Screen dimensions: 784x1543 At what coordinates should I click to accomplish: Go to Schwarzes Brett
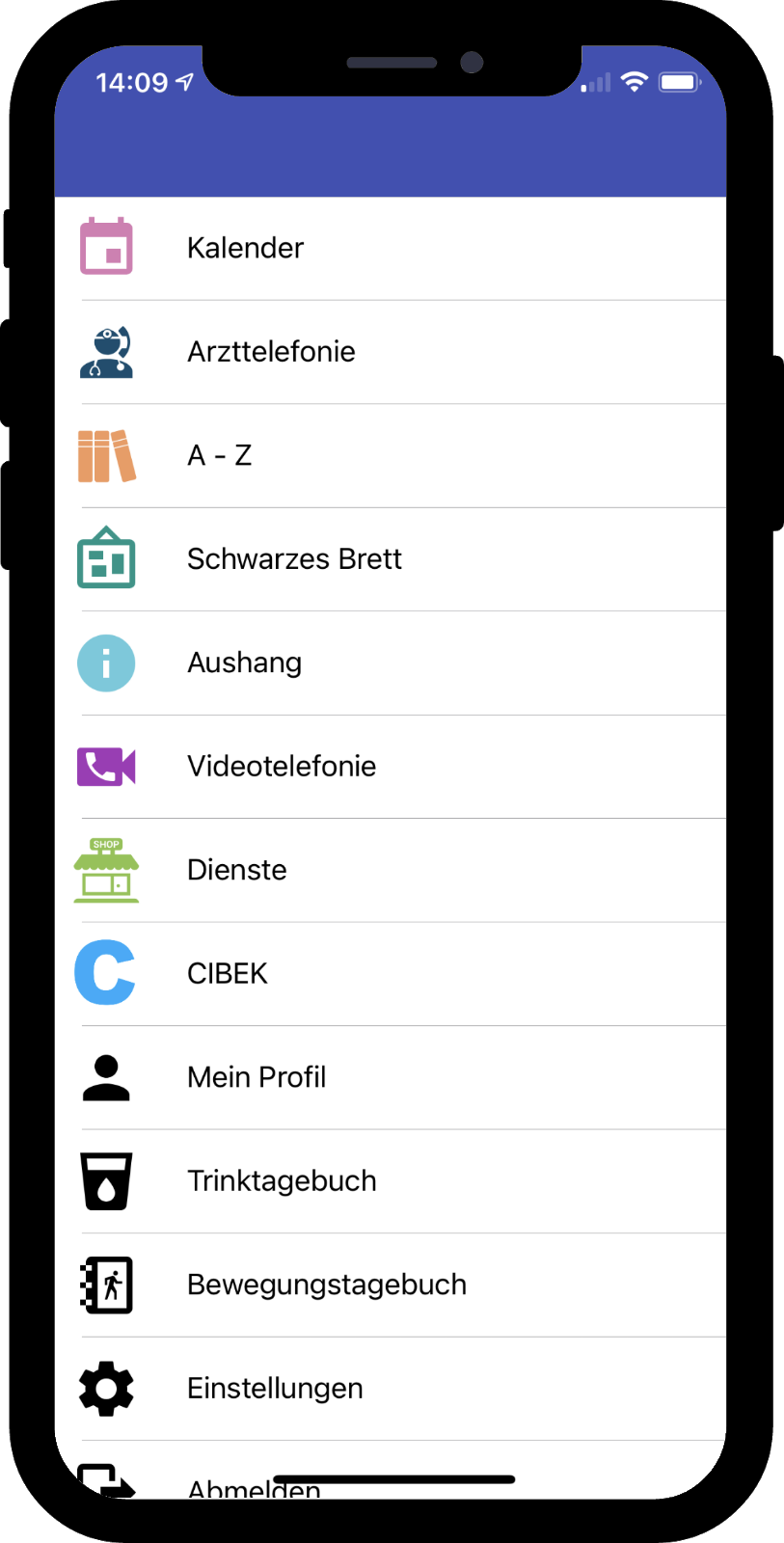(391, 559)
